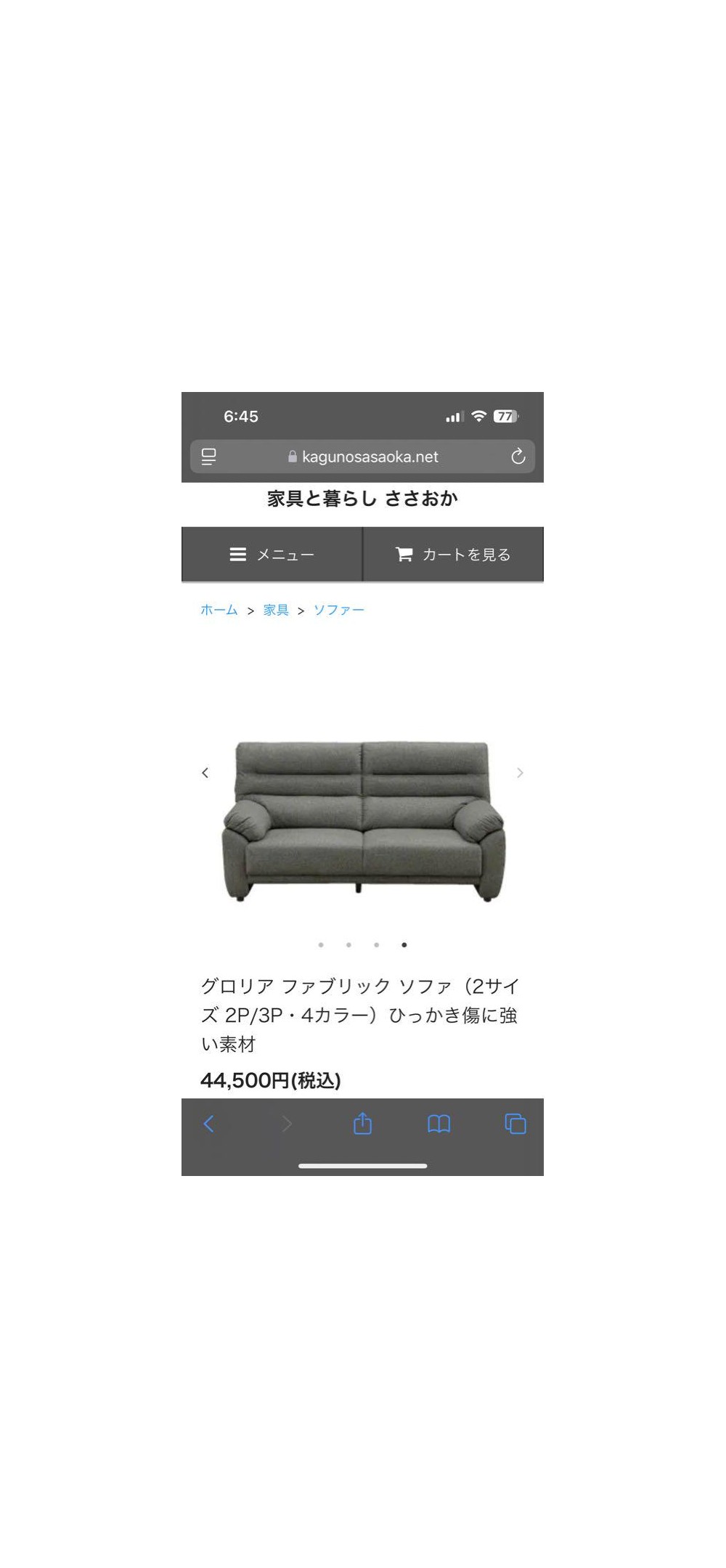726x1568 pixels.
Task: Open Safari bookmarks
Action: coord(439,1124)
